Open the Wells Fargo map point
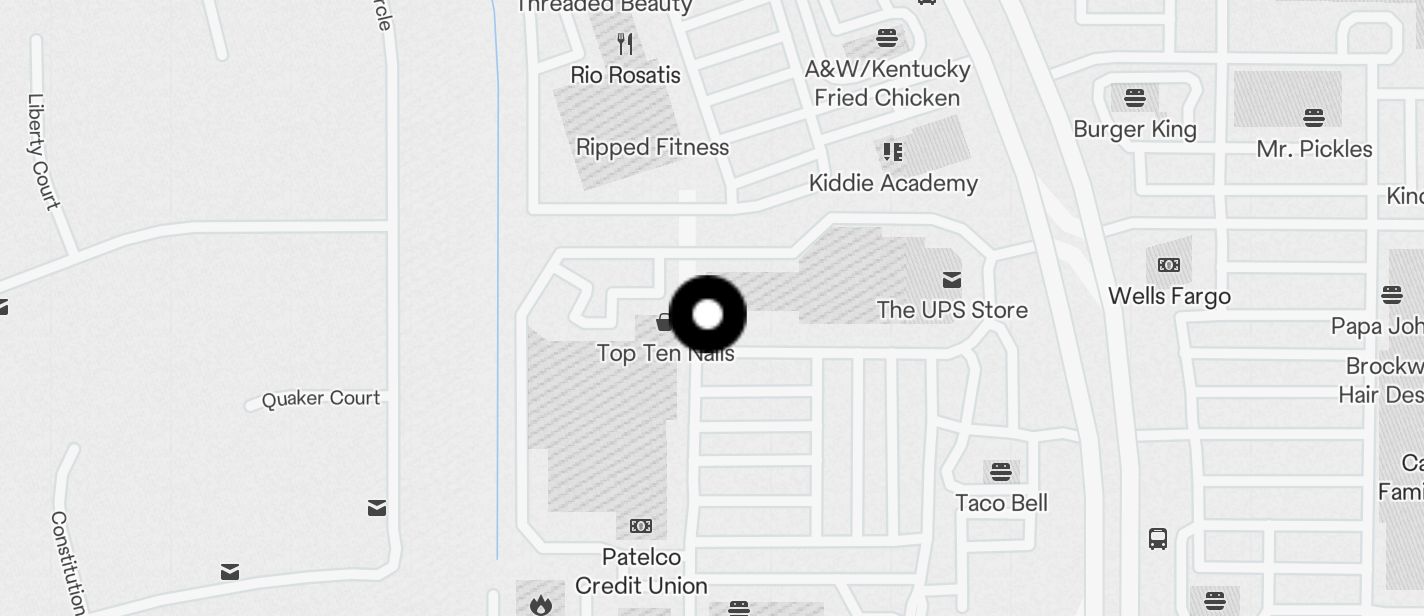This screenshot has width=1424, height=616. (1168, 266)
